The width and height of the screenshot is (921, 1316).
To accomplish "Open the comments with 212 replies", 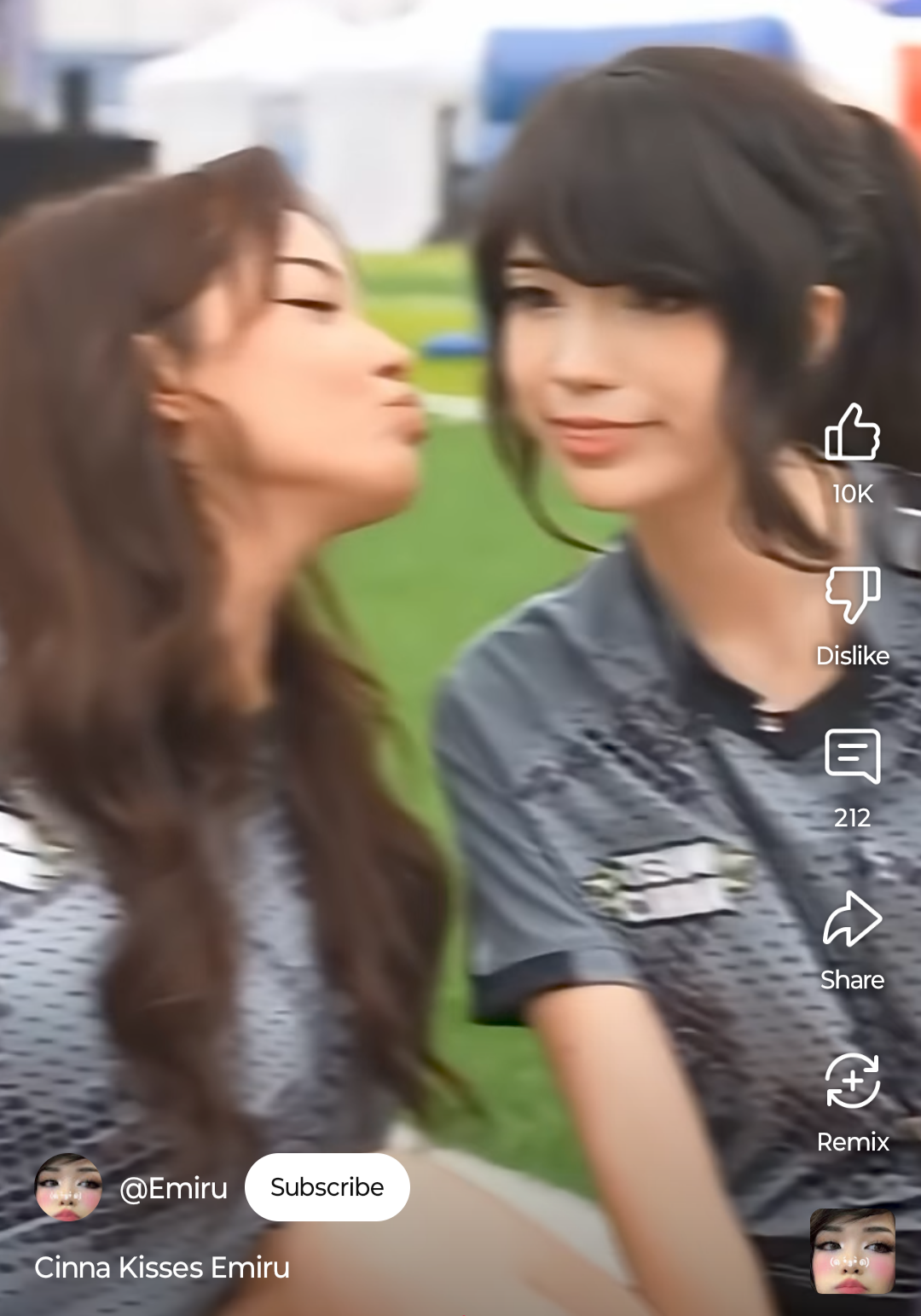I will click(x=852, y=757).
